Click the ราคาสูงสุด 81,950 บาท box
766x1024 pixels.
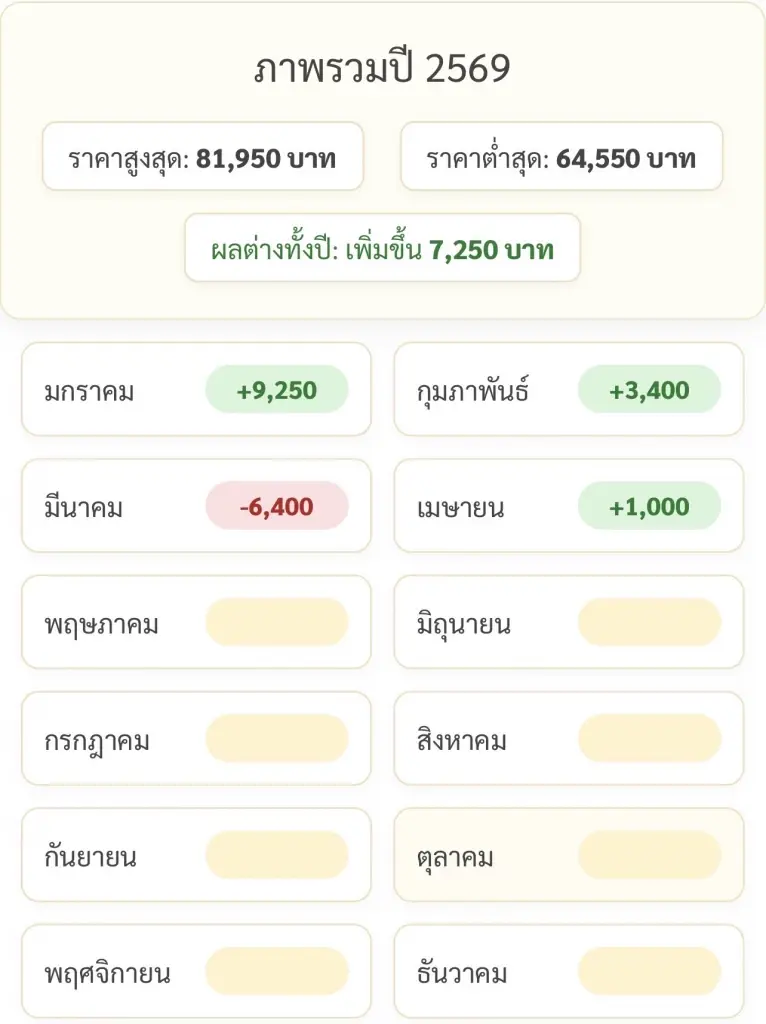[x=204, y=157]
